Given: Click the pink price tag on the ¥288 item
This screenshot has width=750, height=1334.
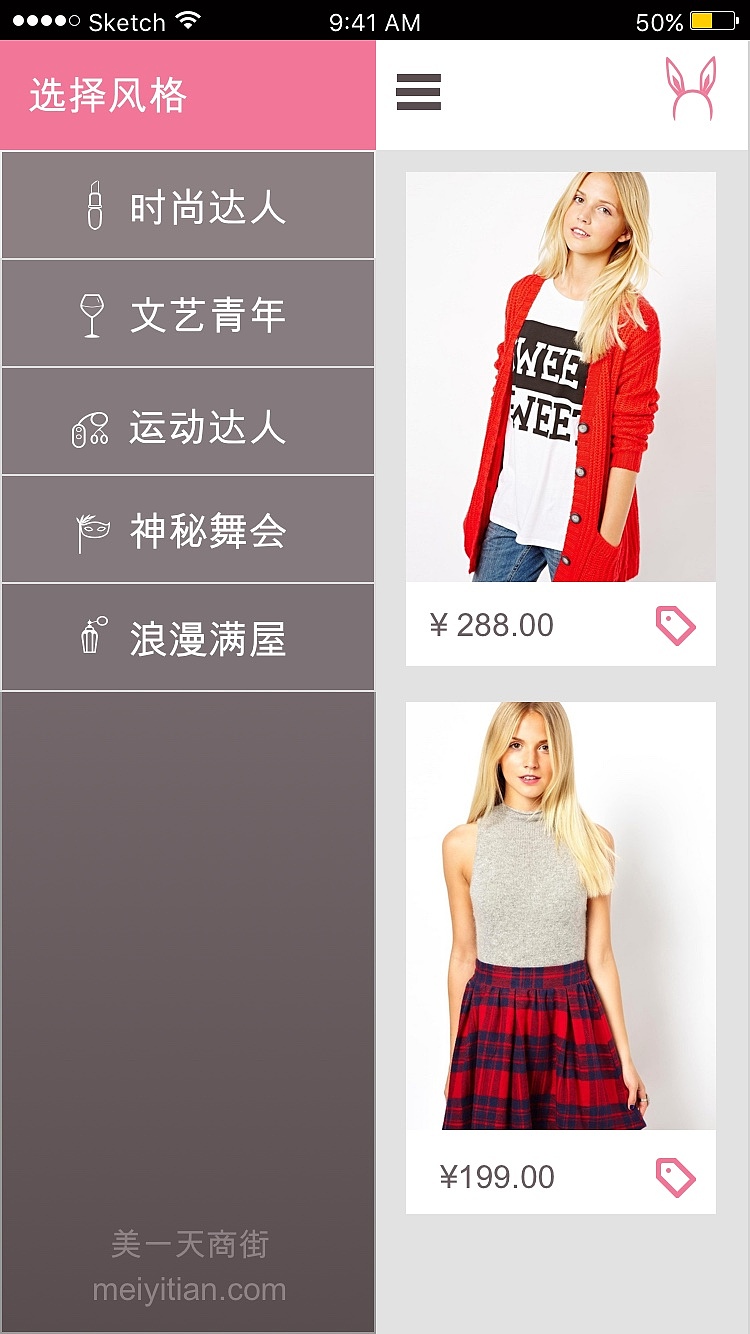Looking at the screenshot, I should (676, 624).
